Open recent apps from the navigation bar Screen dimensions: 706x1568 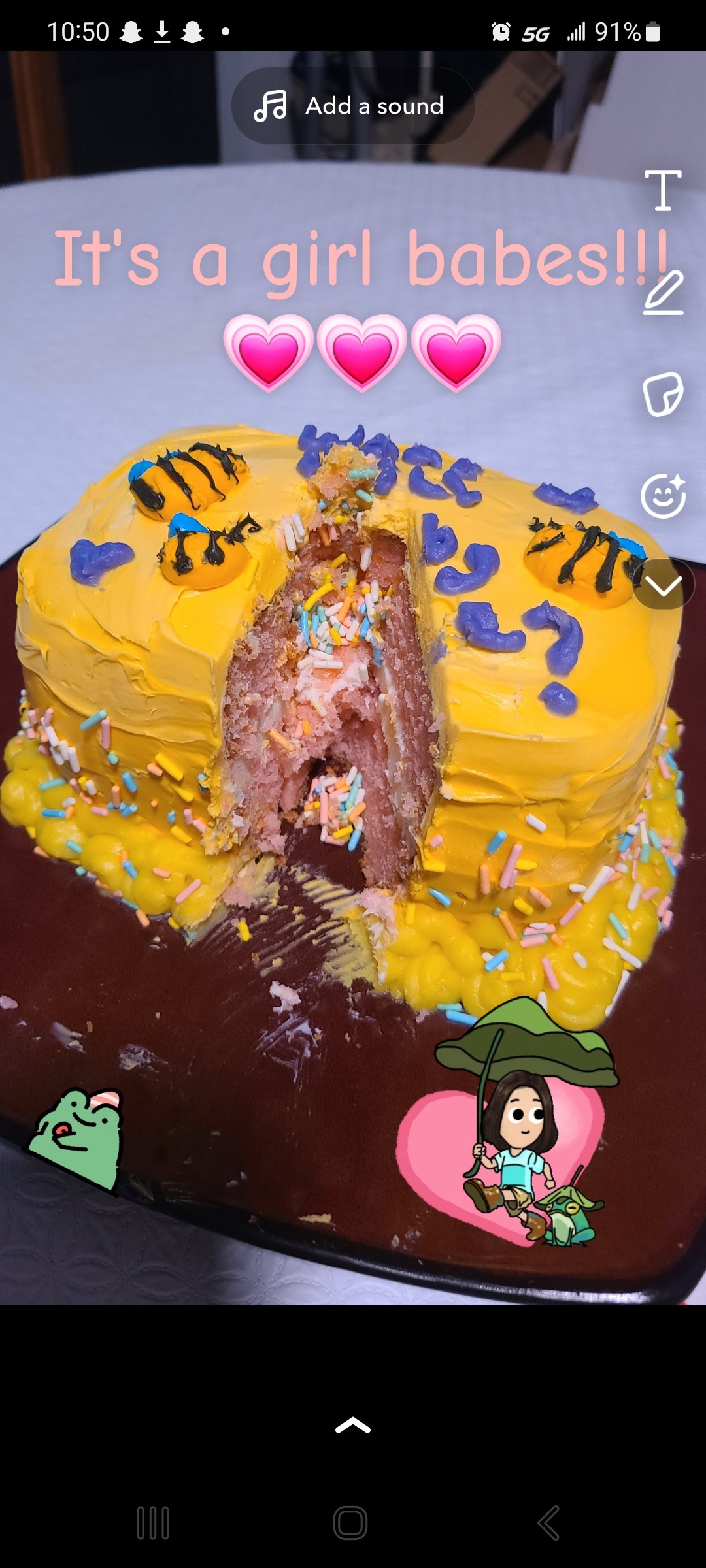[x=153, y=1523]
